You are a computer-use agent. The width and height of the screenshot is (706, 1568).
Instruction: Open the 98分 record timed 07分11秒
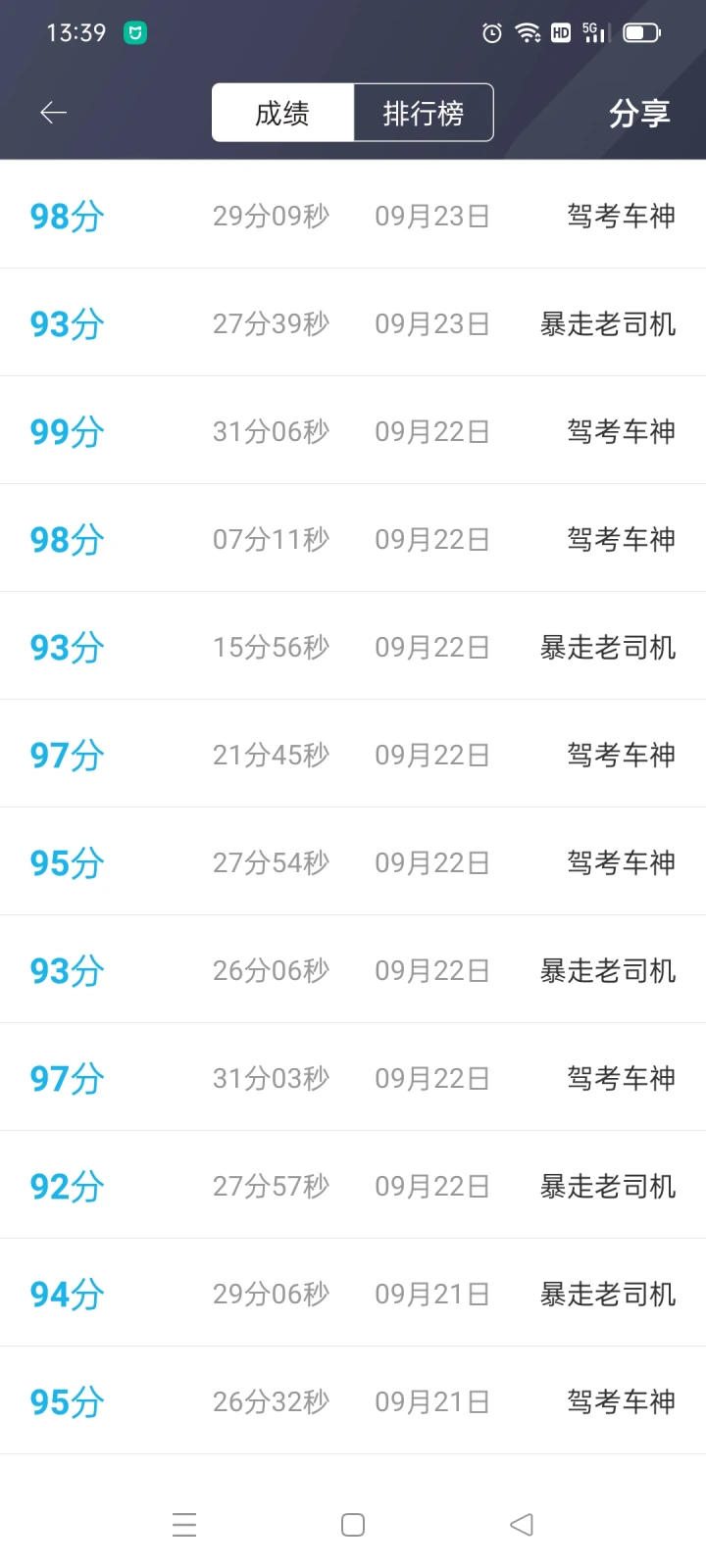click(353, 538)
